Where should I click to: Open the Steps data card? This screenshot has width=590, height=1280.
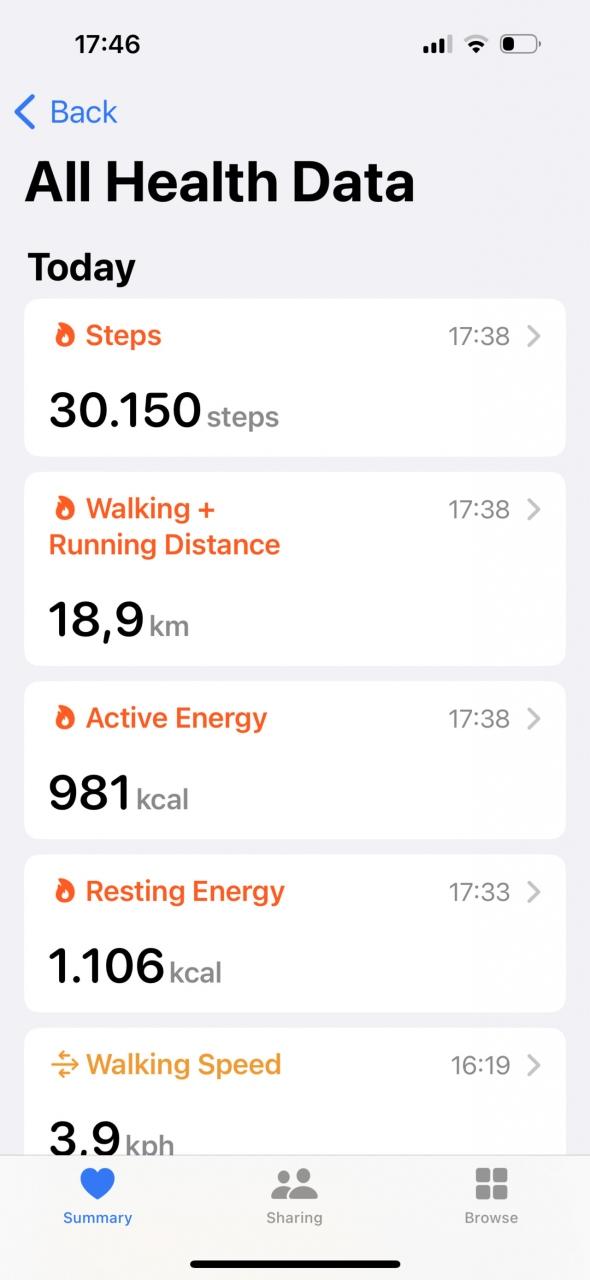pos(295,378)
